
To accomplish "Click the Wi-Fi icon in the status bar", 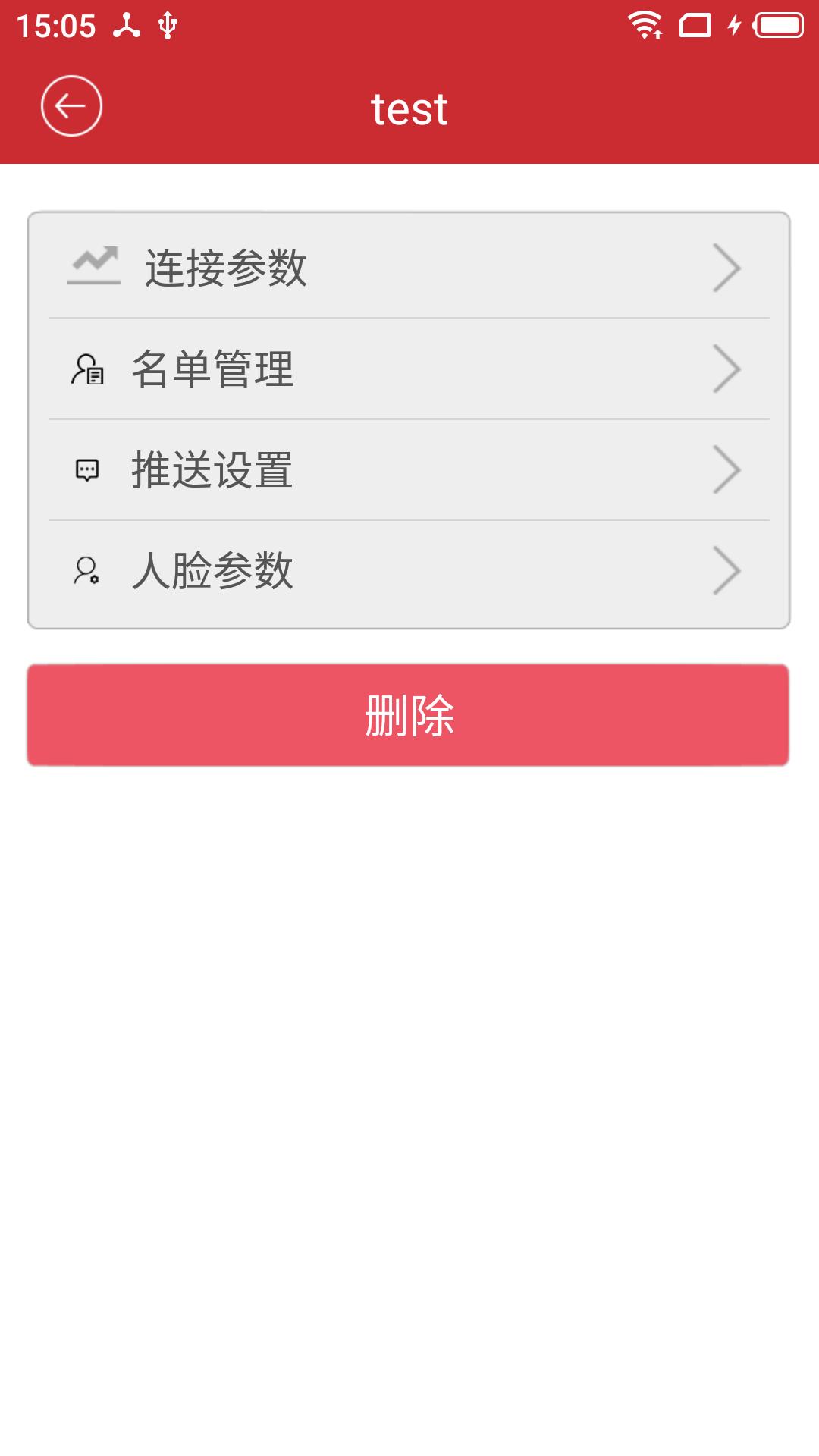I will click(645, 24).
